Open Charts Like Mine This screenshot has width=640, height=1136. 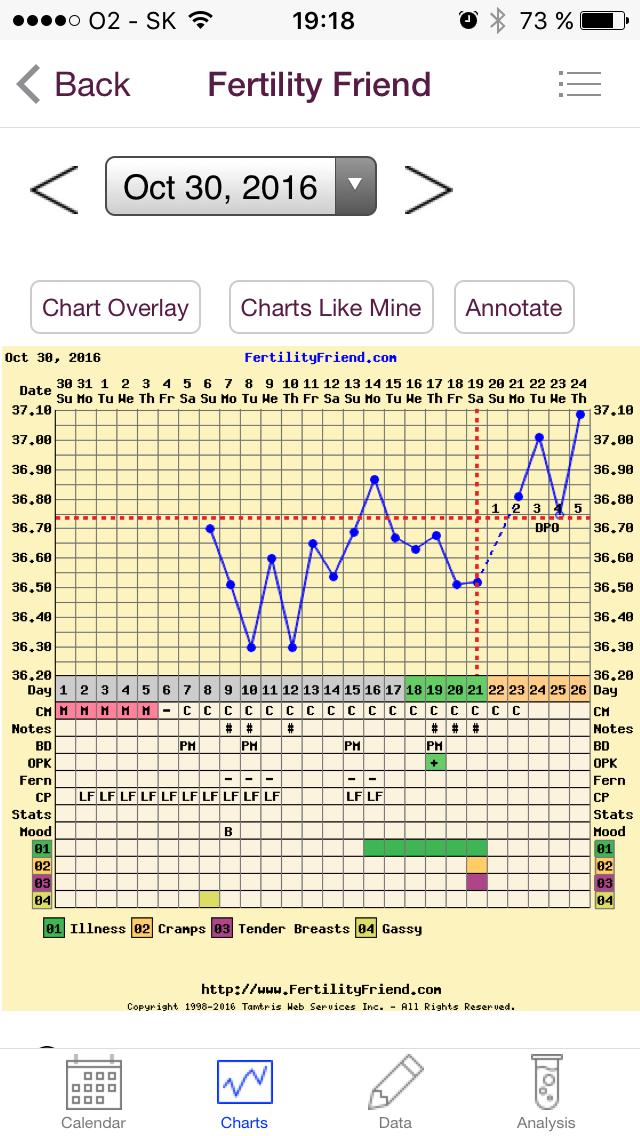(331, 307)
